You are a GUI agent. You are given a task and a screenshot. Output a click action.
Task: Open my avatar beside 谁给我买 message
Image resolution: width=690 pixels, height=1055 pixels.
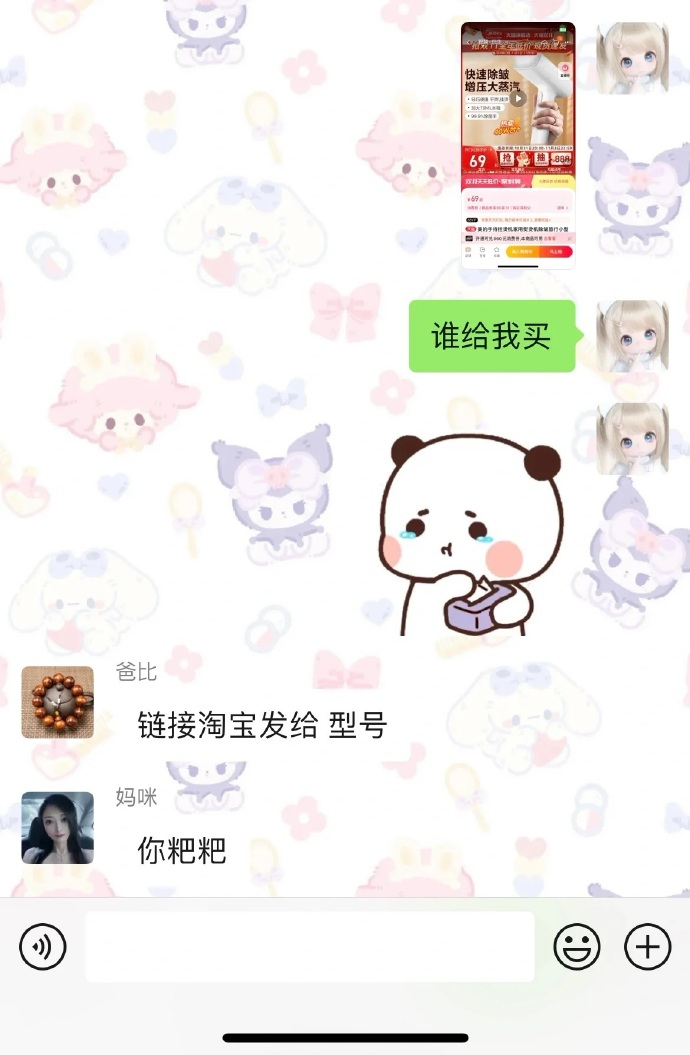632,336
